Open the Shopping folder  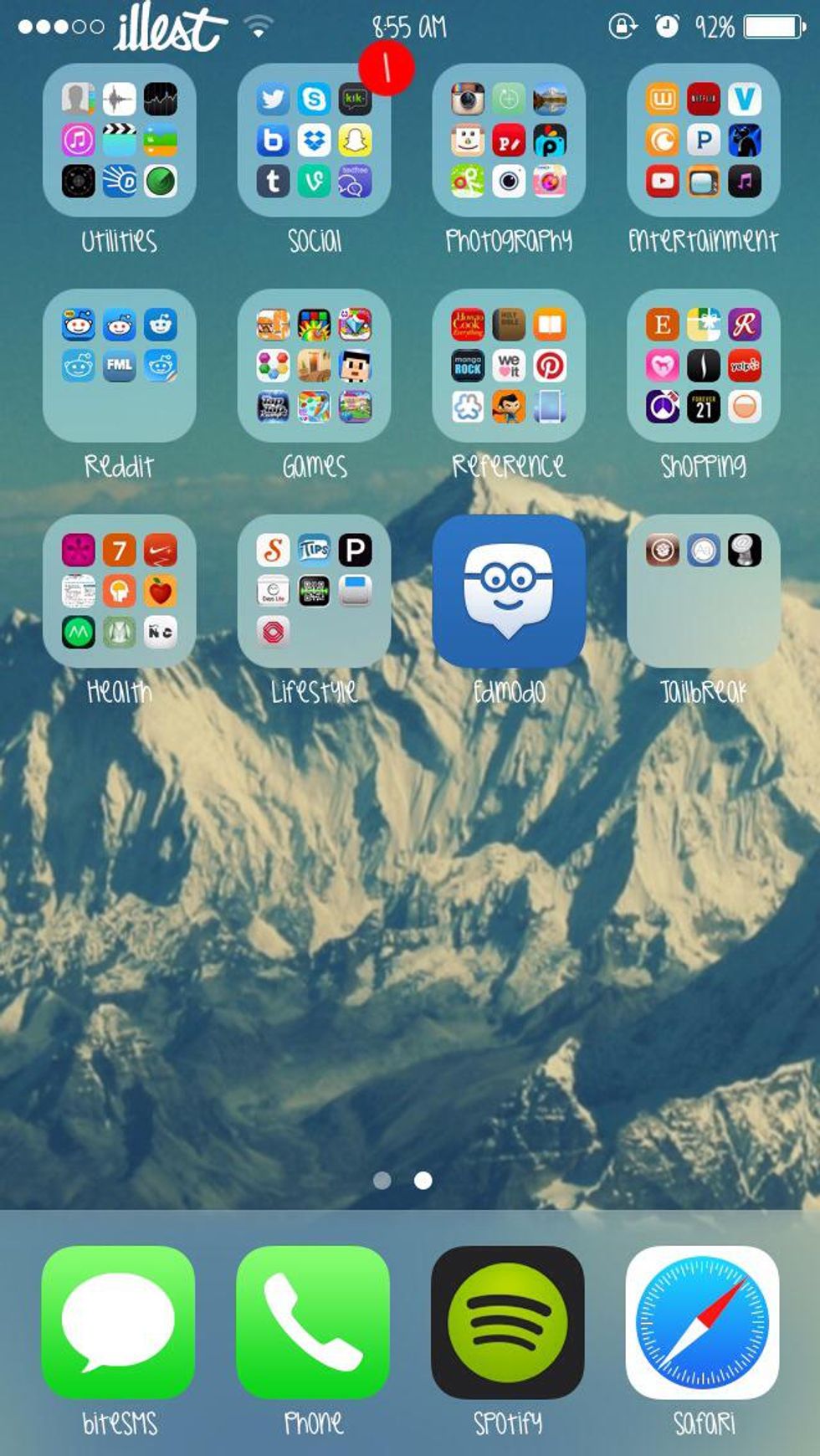pos(703,366)
